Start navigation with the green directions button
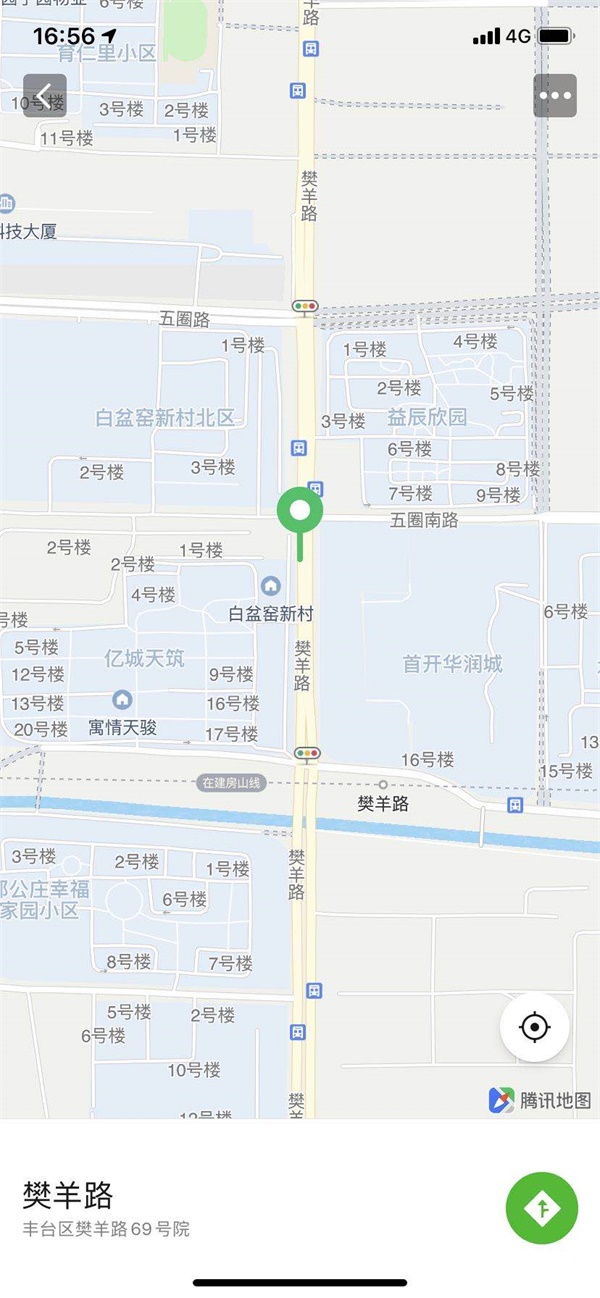This screenshot has height=1298, width=600. pos(542,1208)
